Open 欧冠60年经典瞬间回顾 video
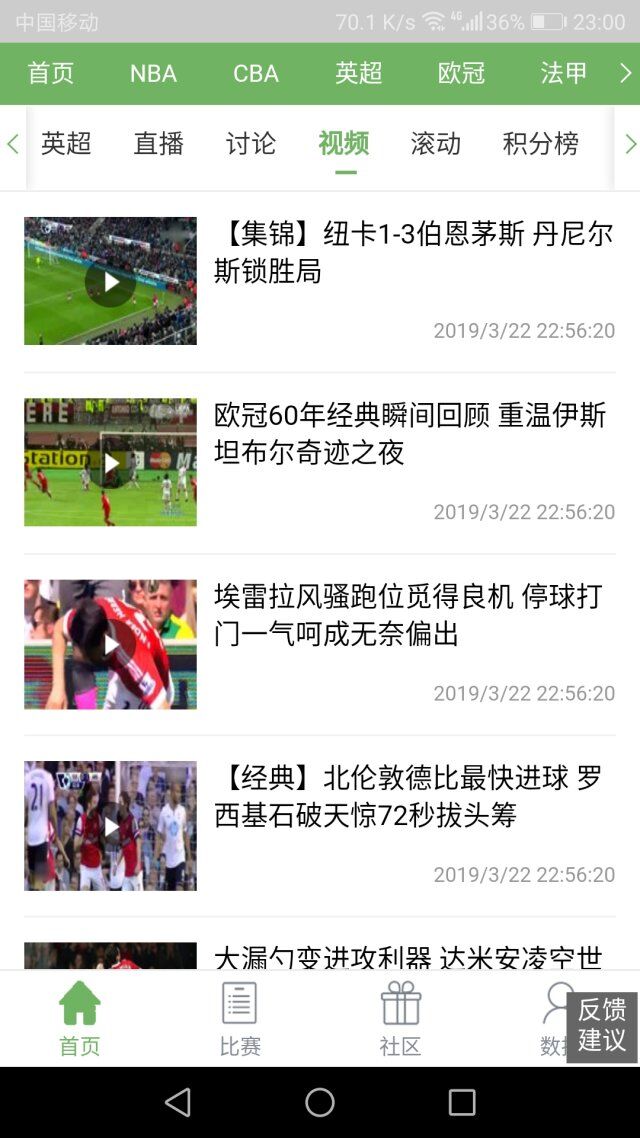Screen dimensions: 640x1138 pyautogui.click(x=110, y=462)
